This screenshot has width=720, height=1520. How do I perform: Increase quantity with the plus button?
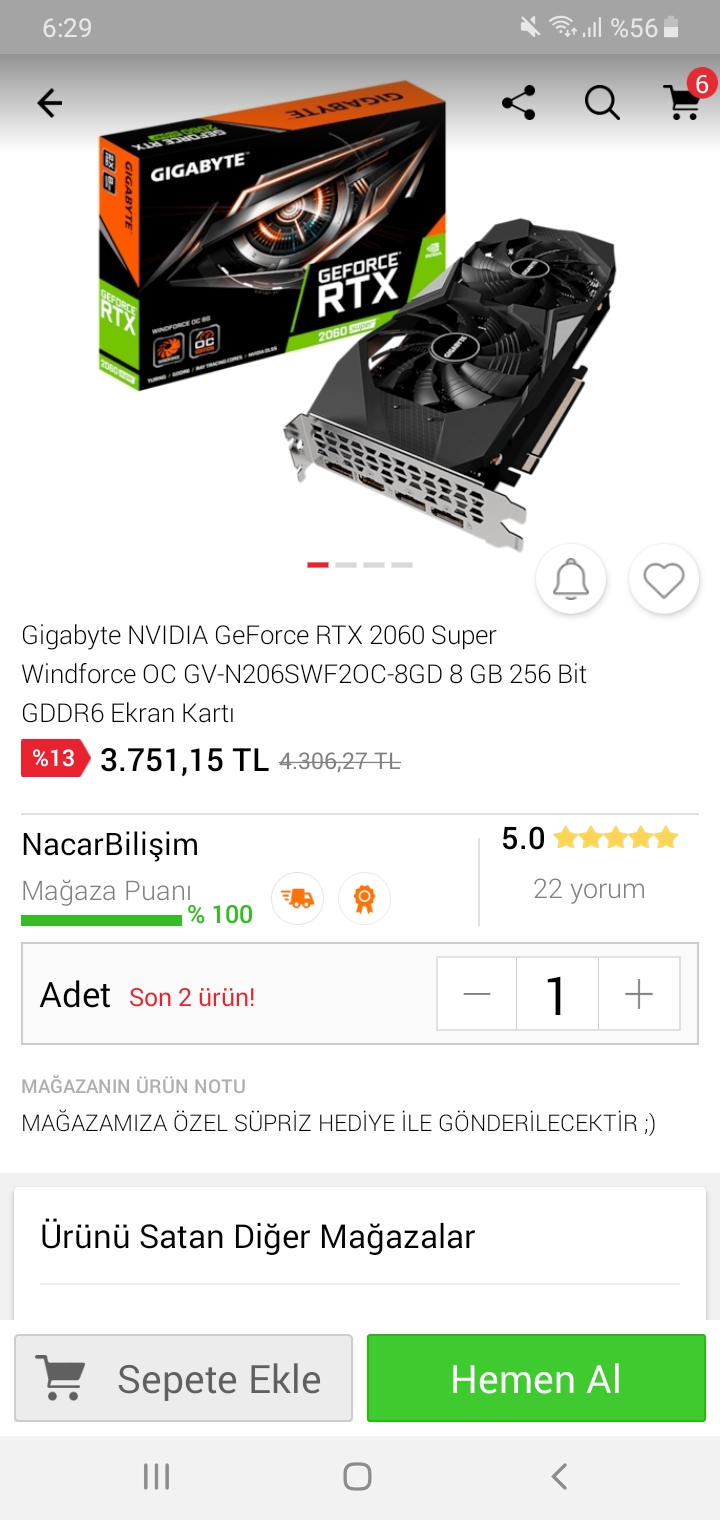click(x=638, y=994)
